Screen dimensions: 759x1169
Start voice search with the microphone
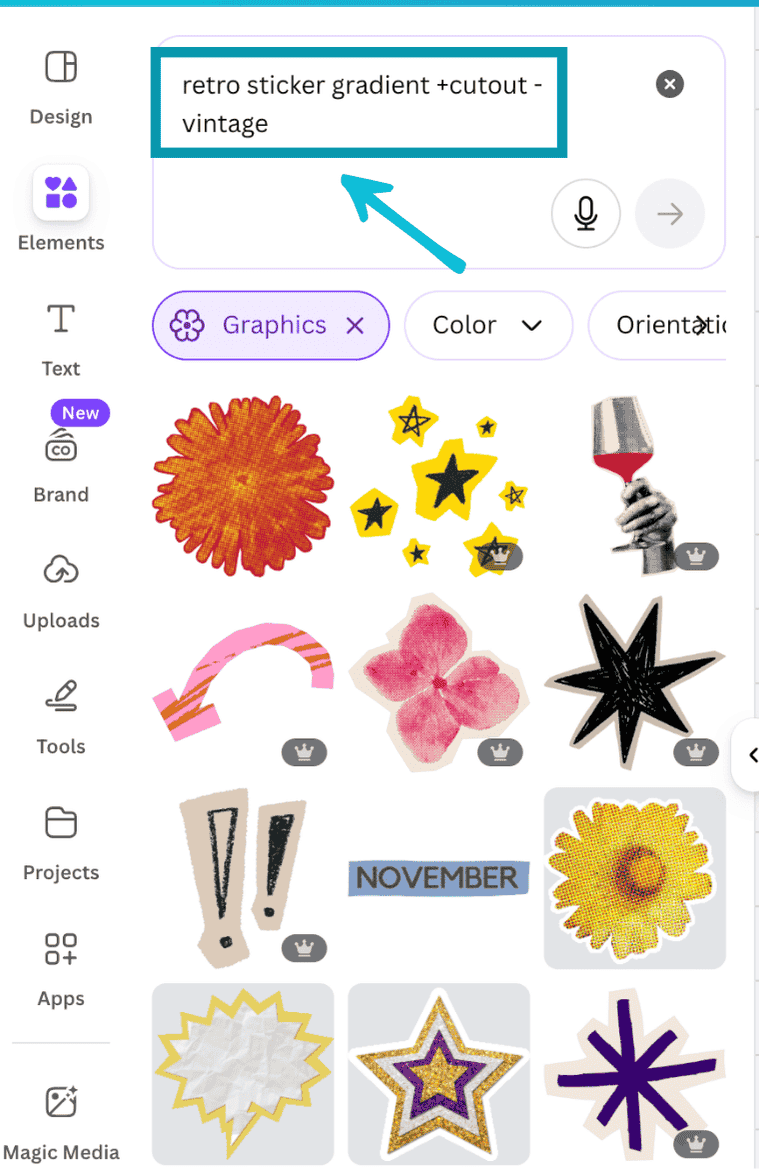(x=585, y=213)
